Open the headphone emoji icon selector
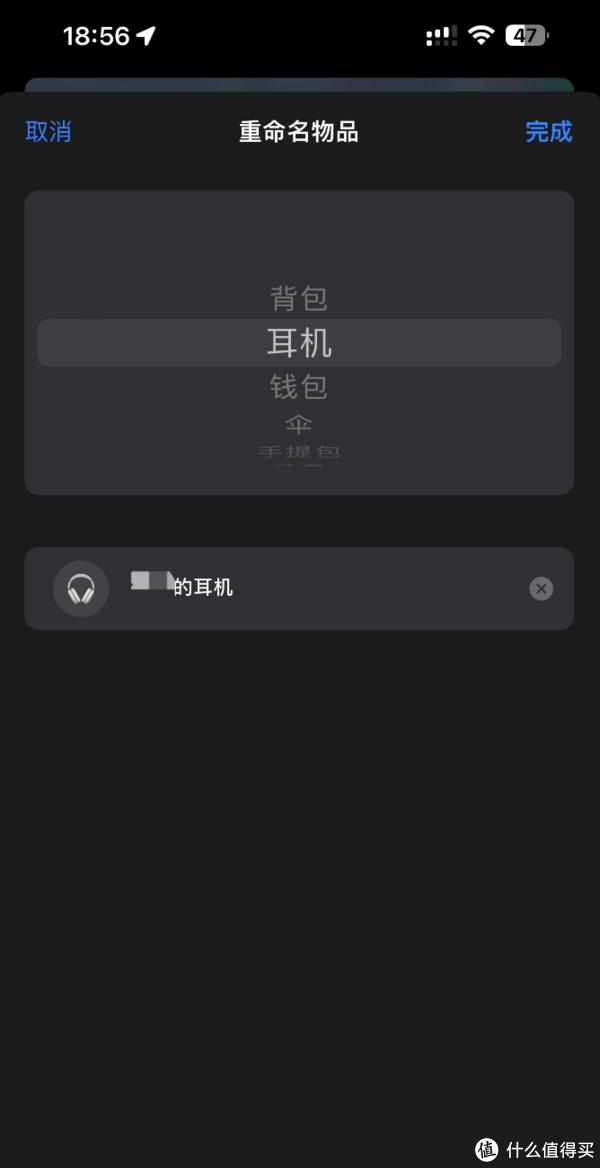 click(x=81, y=588)
